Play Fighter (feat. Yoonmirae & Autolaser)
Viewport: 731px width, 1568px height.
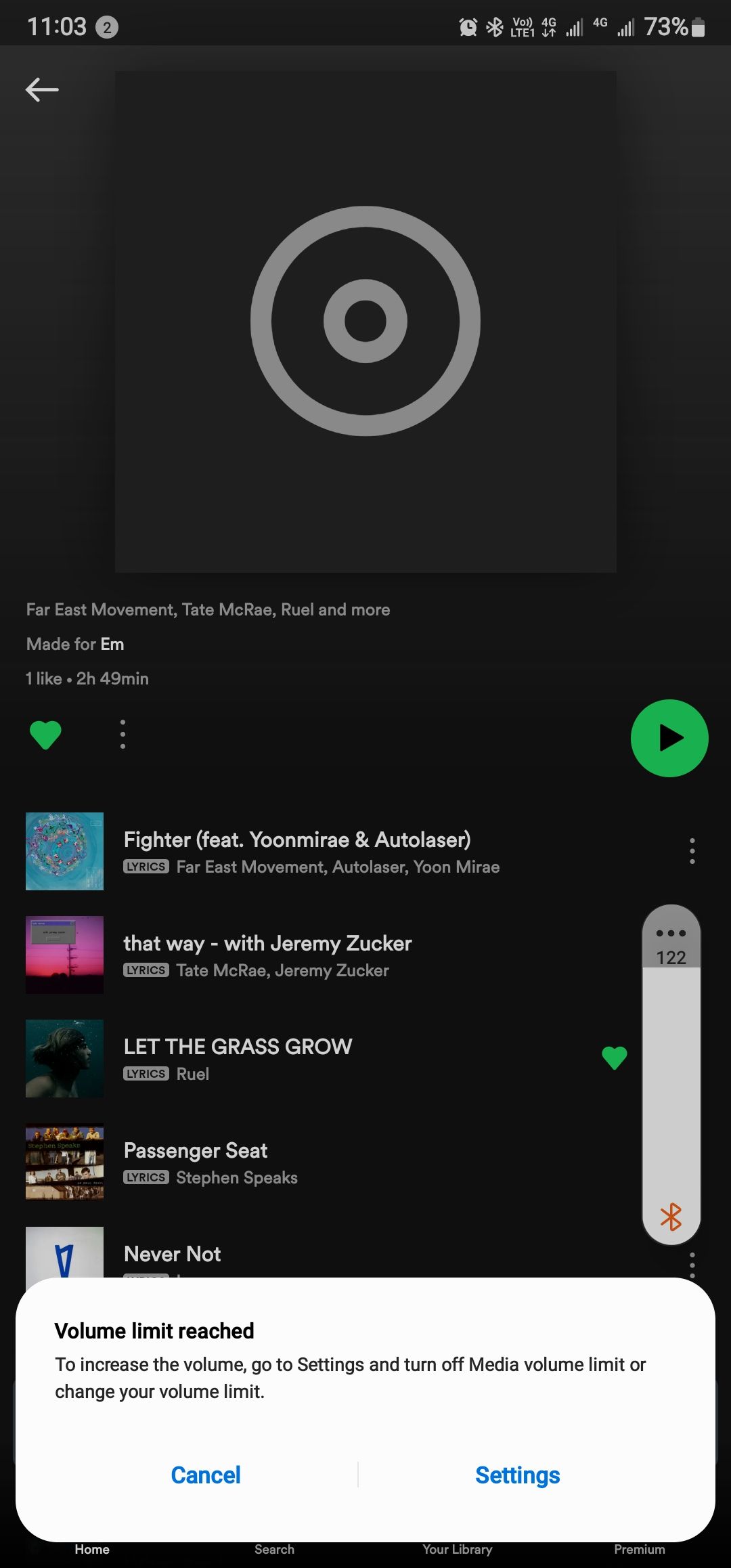[x=352, y=851]
